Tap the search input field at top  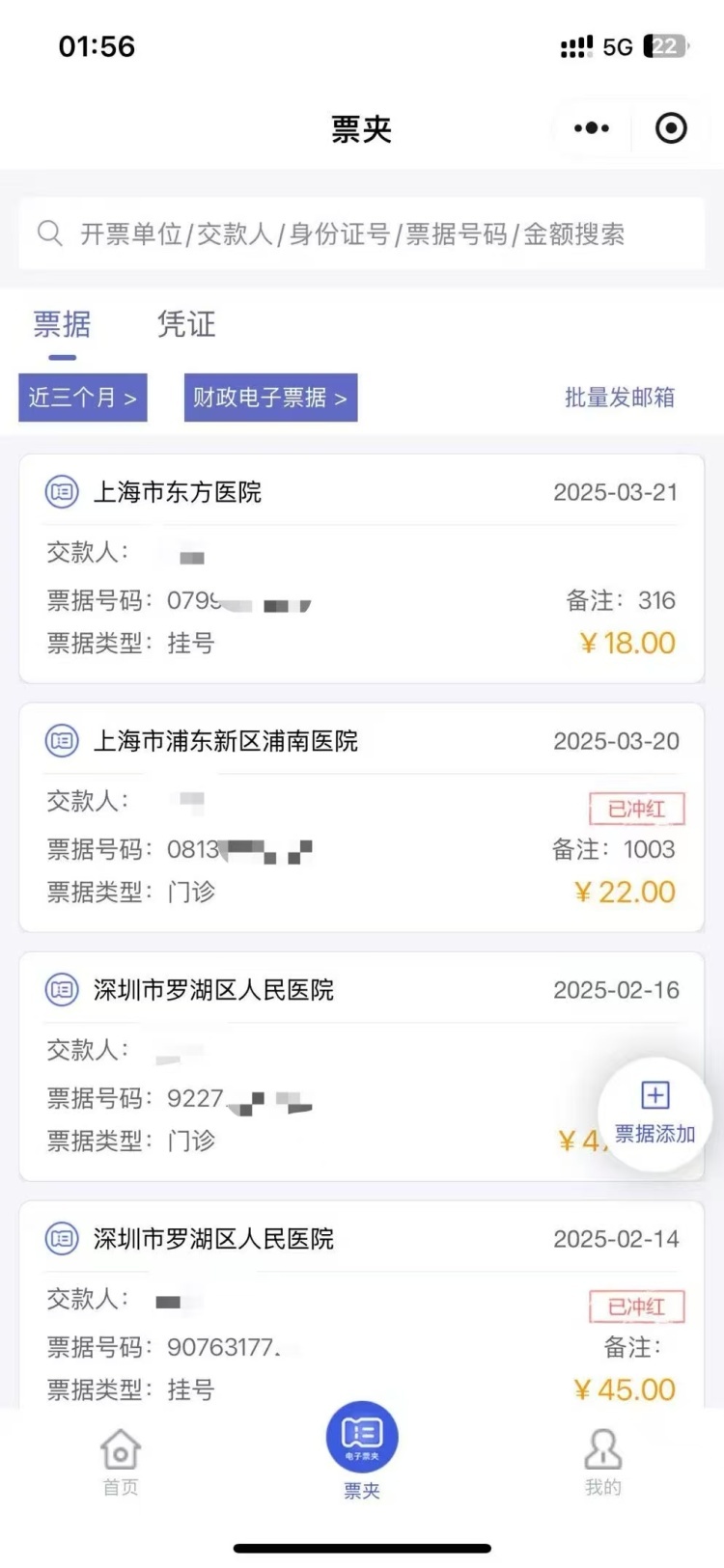[362, 233]
